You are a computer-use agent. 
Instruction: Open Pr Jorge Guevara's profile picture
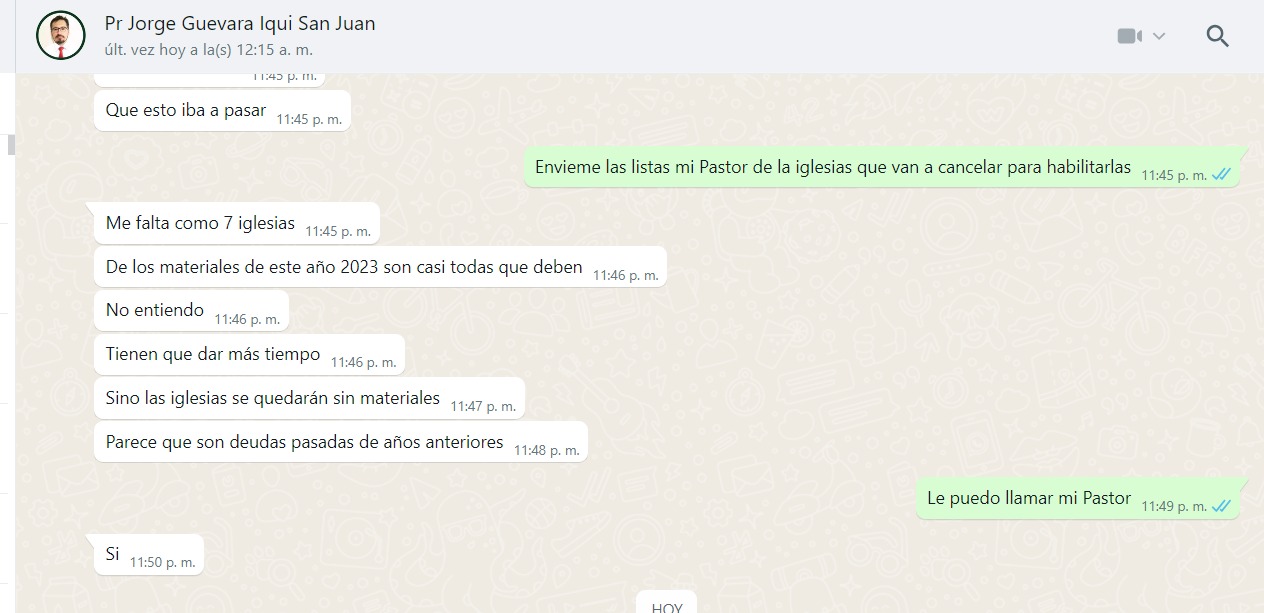(61, 36)
